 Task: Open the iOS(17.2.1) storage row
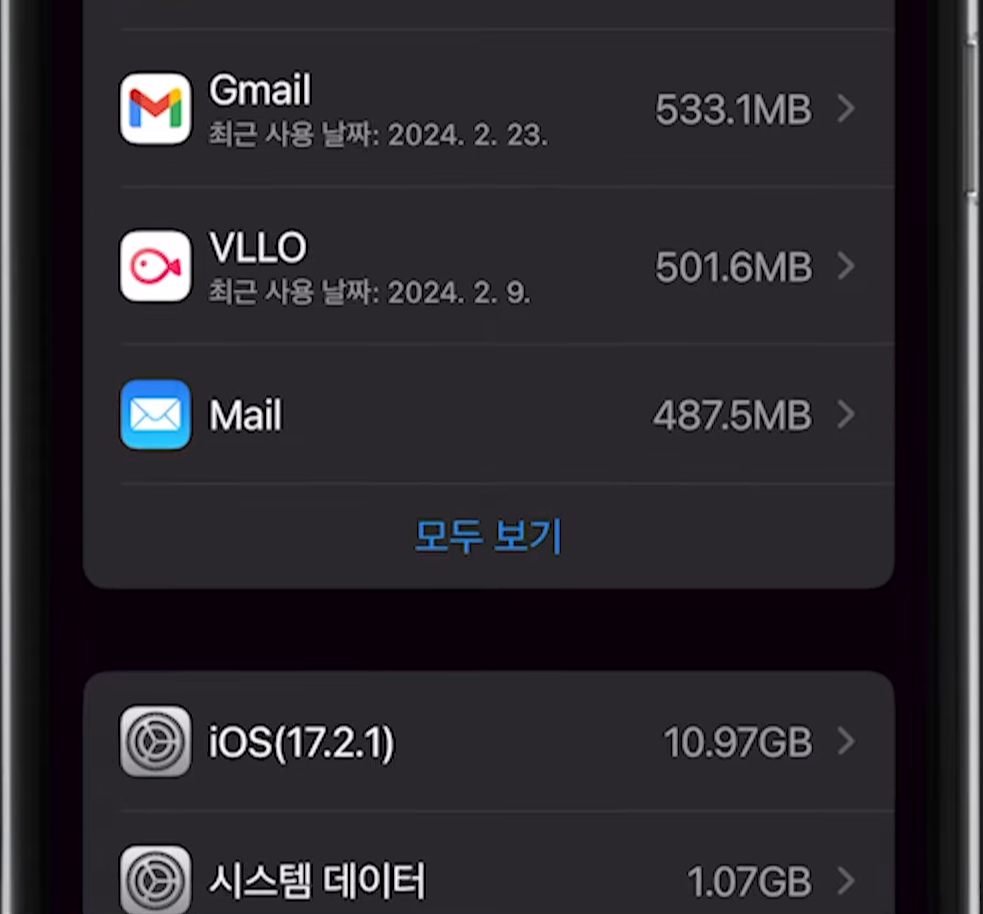pyautogui.click(x=488, y=741)
